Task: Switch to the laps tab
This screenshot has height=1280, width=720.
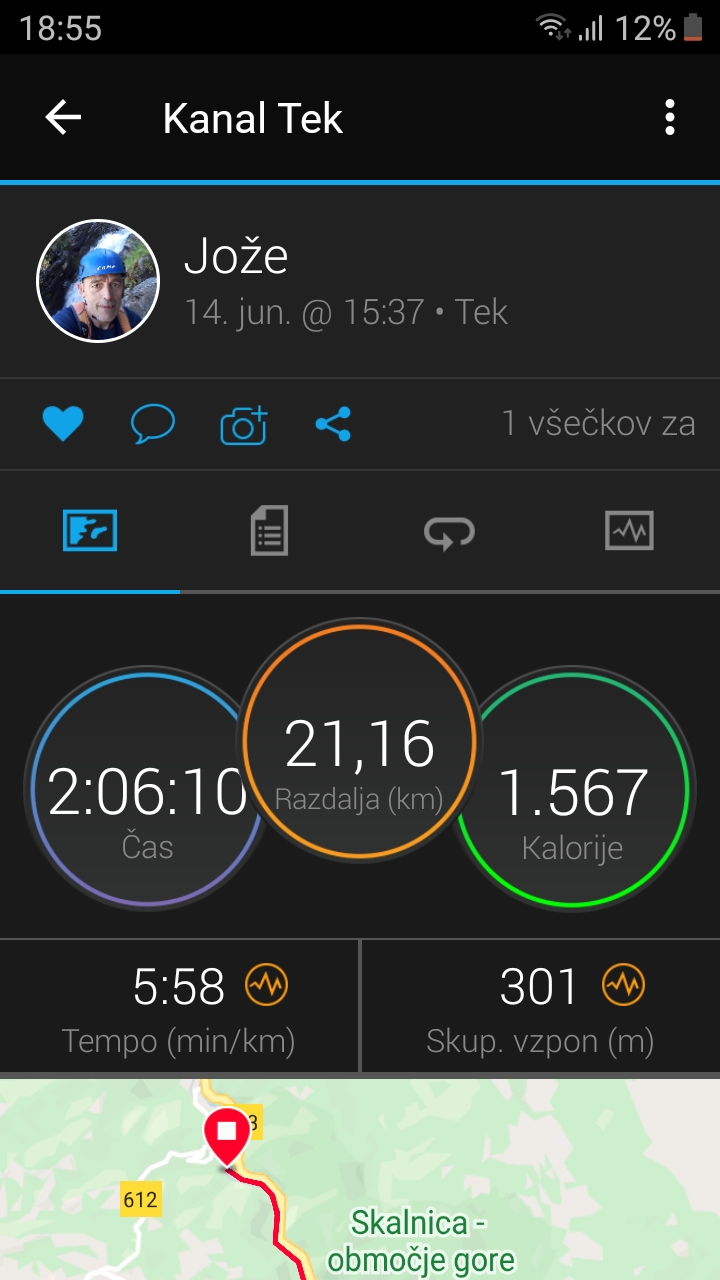Action: pyautogui.click(x=449, y=530)
